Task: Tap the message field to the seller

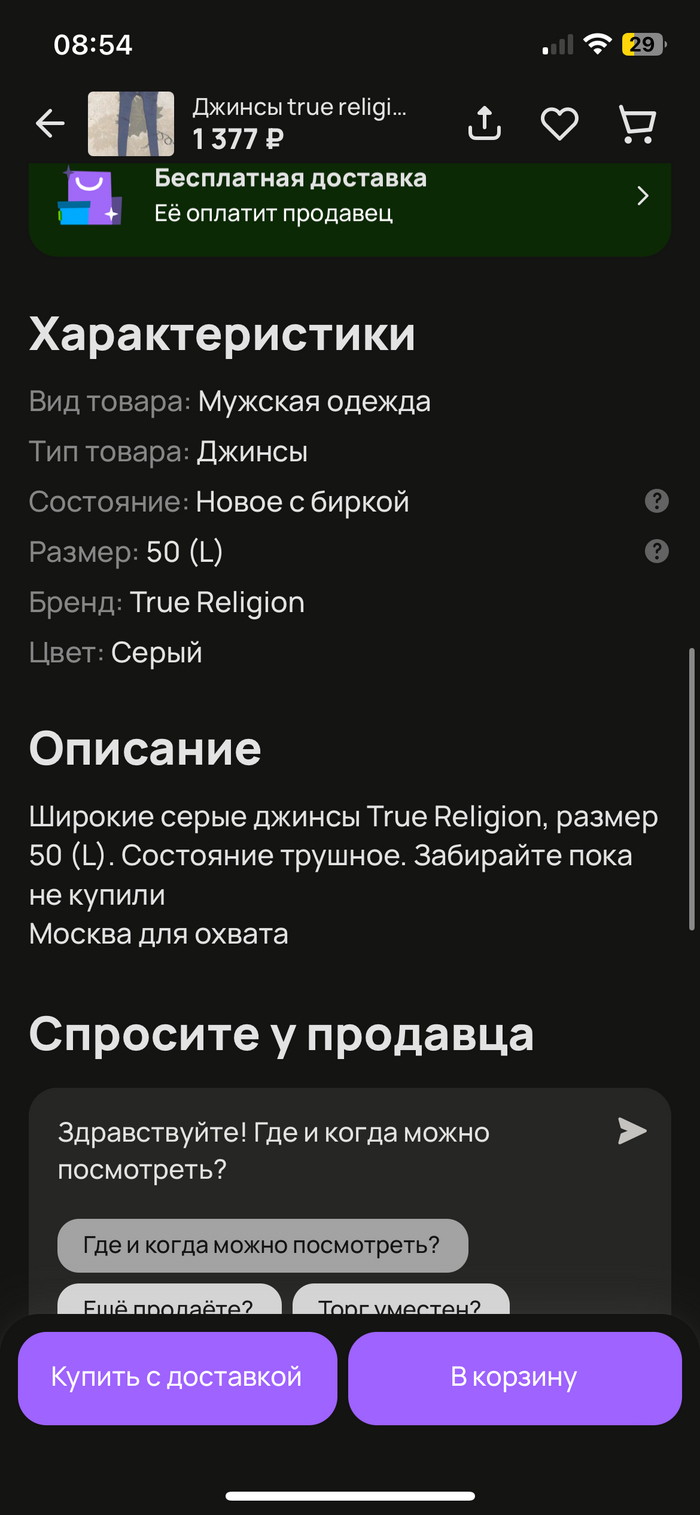Action: click(320, 1150)
